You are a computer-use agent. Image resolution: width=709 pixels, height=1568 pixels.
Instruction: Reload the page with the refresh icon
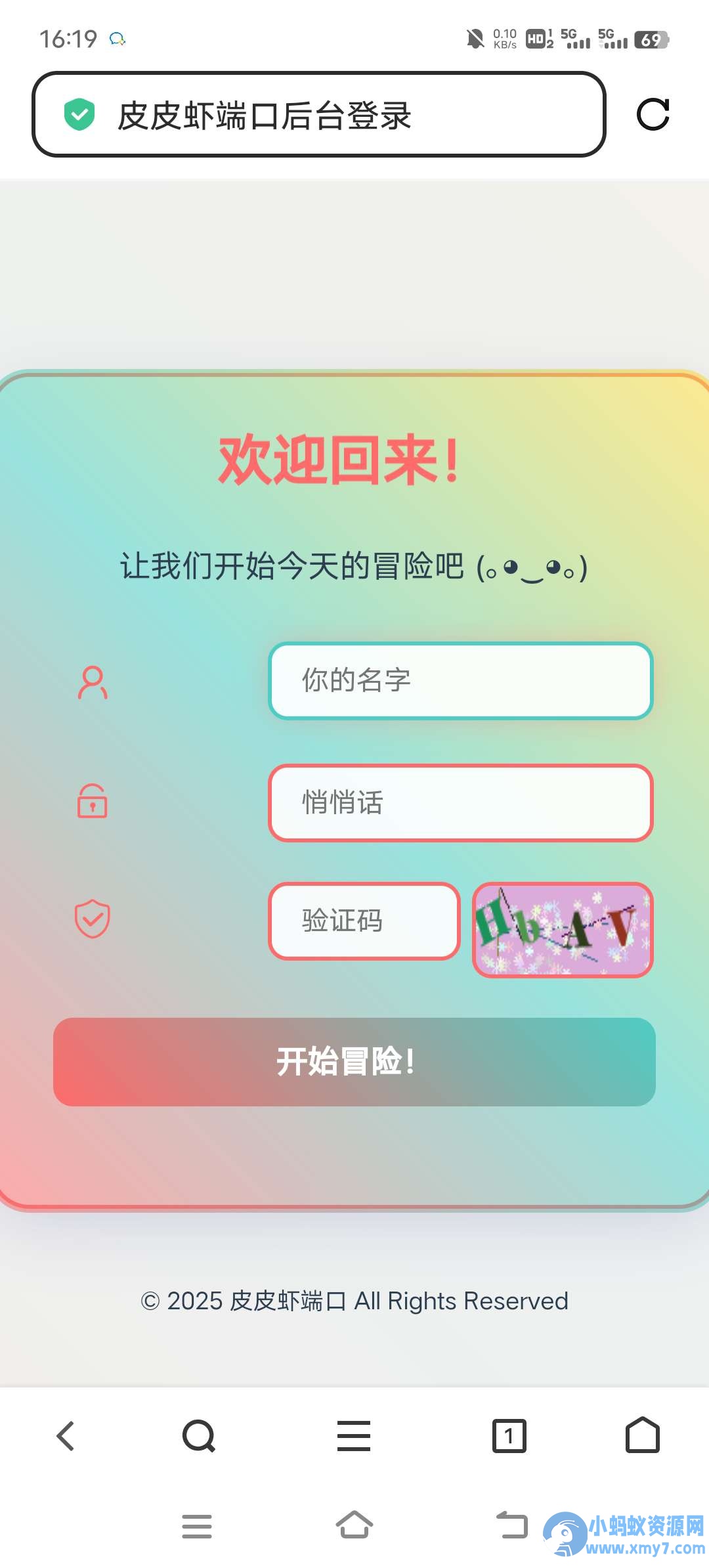click(x=653, y=115)
